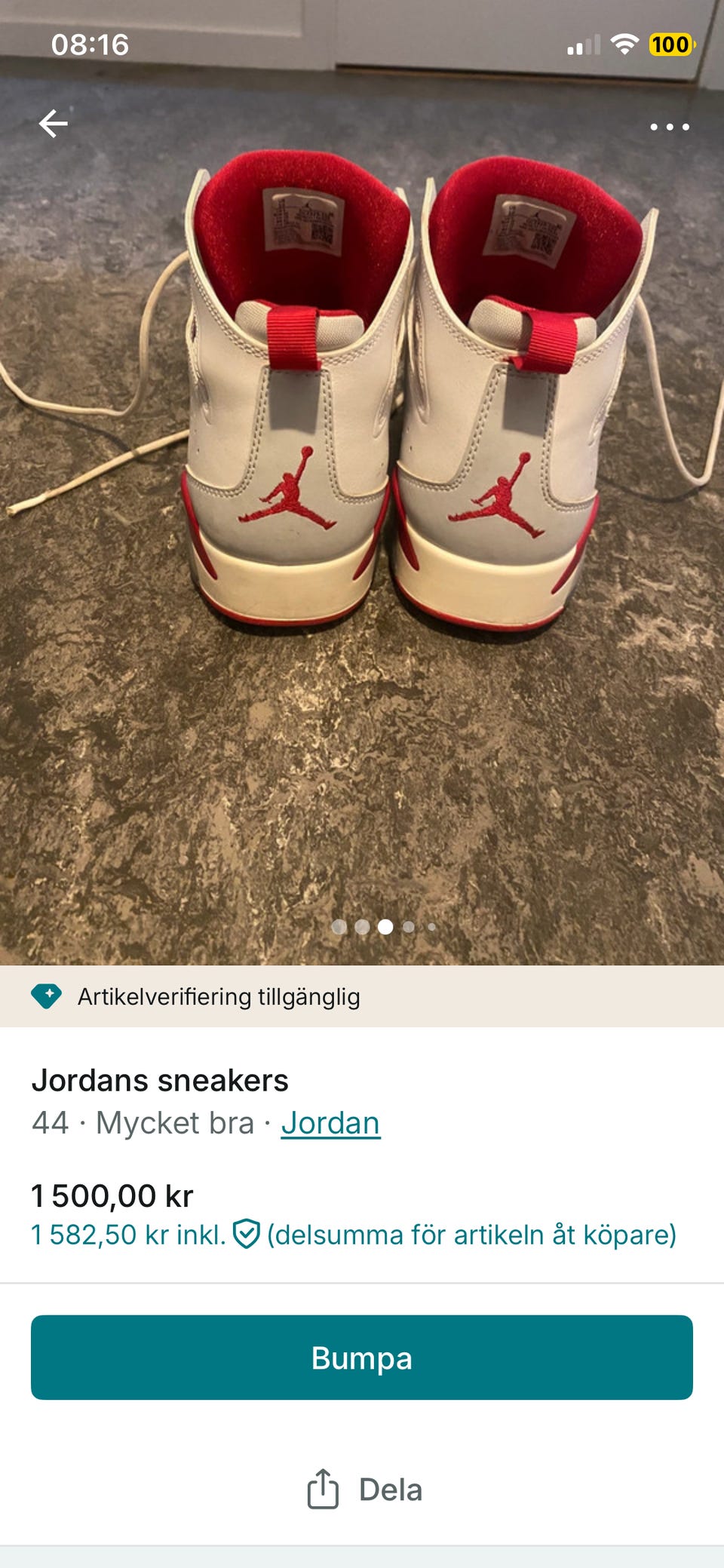Tap the Bumpa button
Image resolution: width=724 pixels, height=1568 pixels.
tap(362, 1358)
